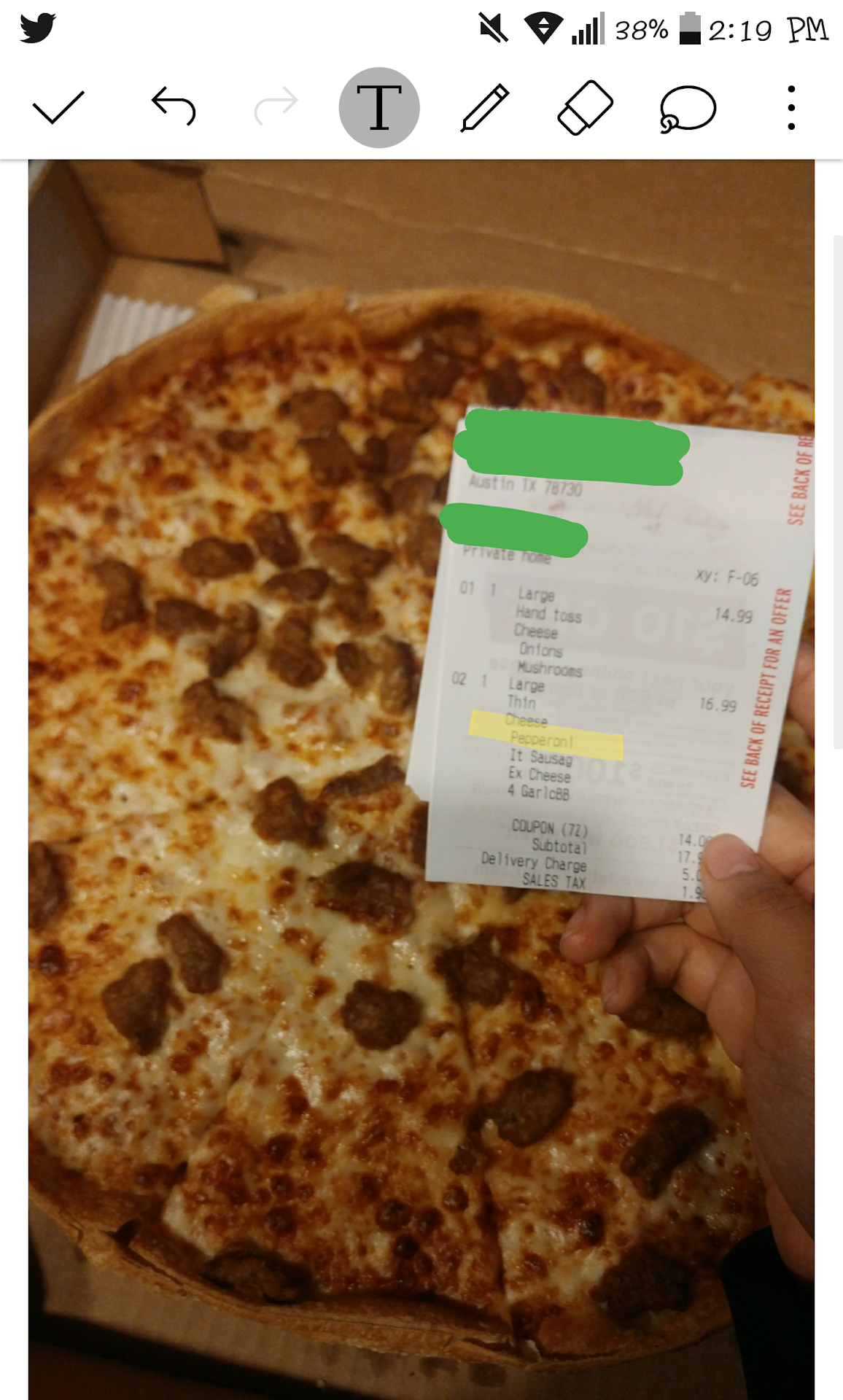Undo the last annotation
Screen dimensions: 843x1400
(174, 106)
